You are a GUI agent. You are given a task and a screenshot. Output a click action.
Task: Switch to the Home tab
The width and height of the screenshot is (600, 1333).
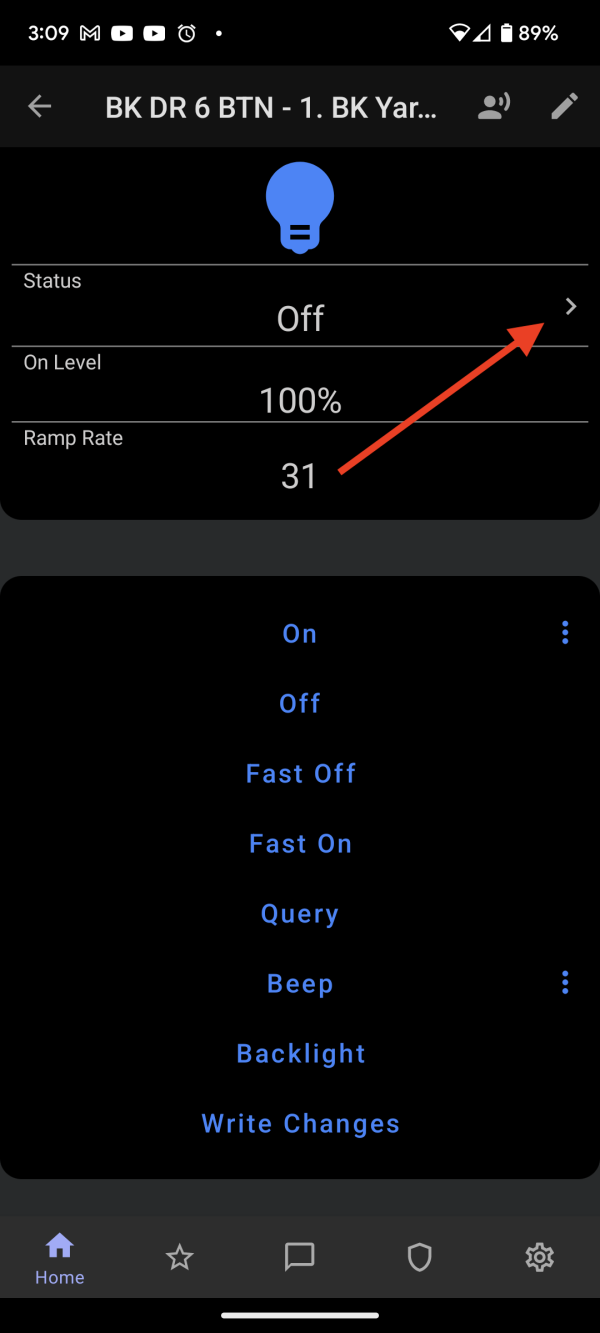point(60,1257)
